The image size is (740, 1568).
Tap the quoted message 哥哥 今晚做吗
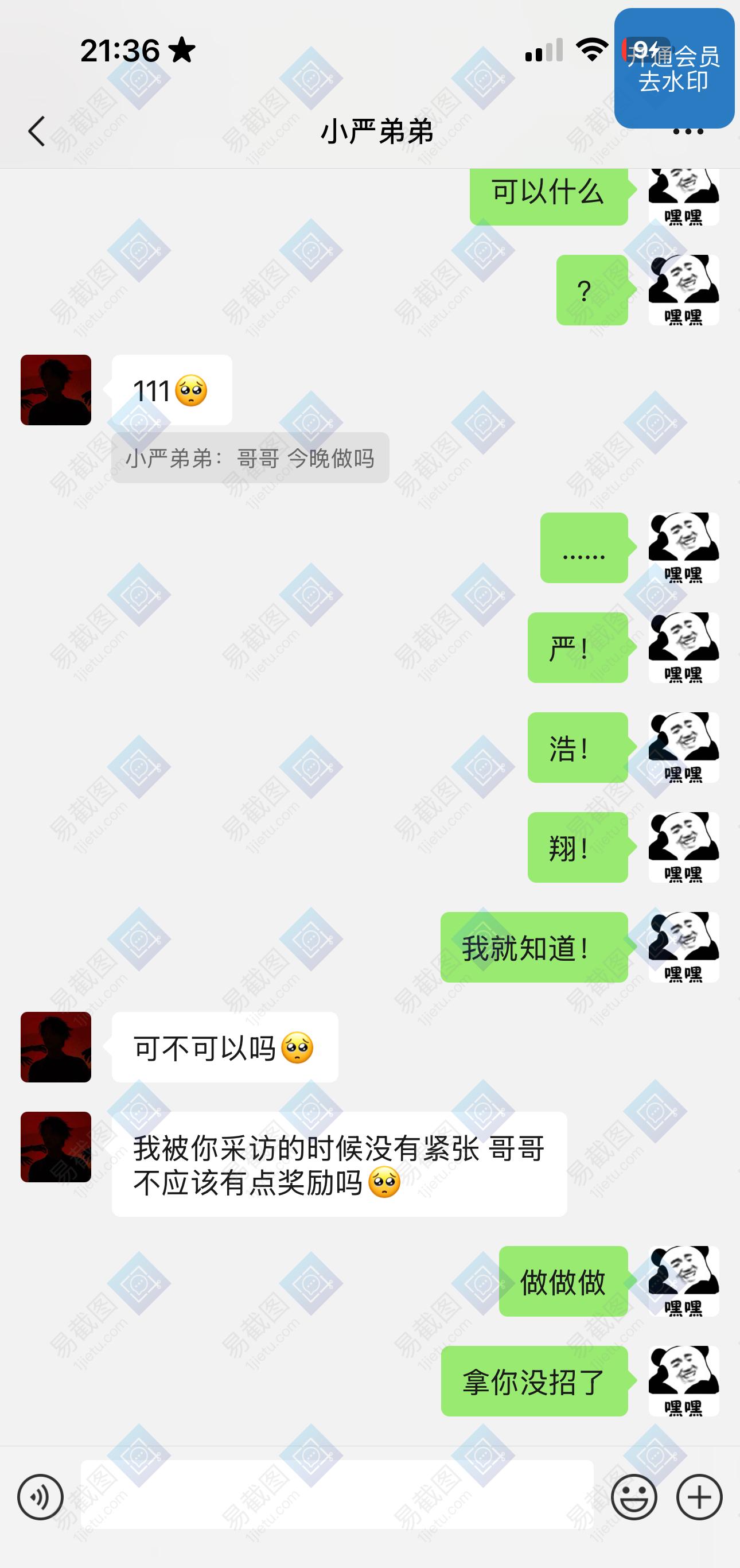[250, 458]
